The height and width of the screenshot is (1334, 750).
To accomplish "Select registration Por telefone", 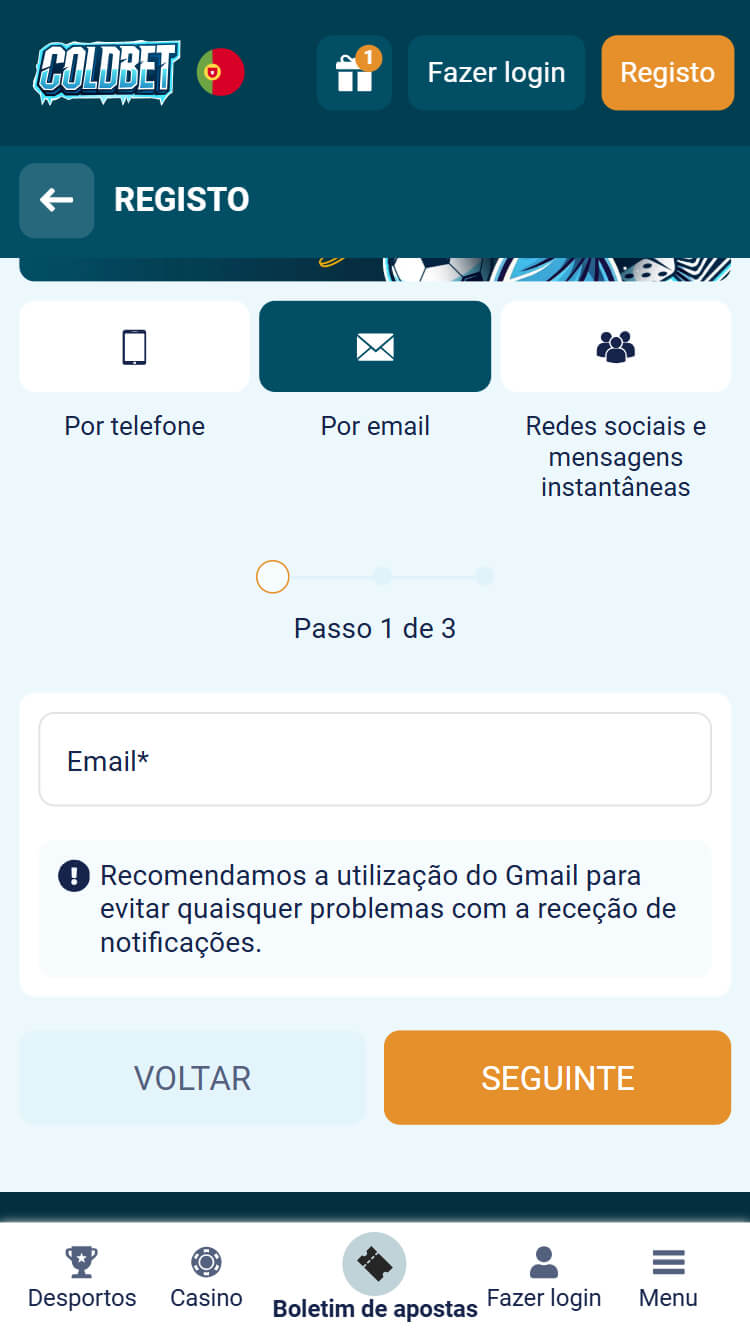I will [134, 347].
